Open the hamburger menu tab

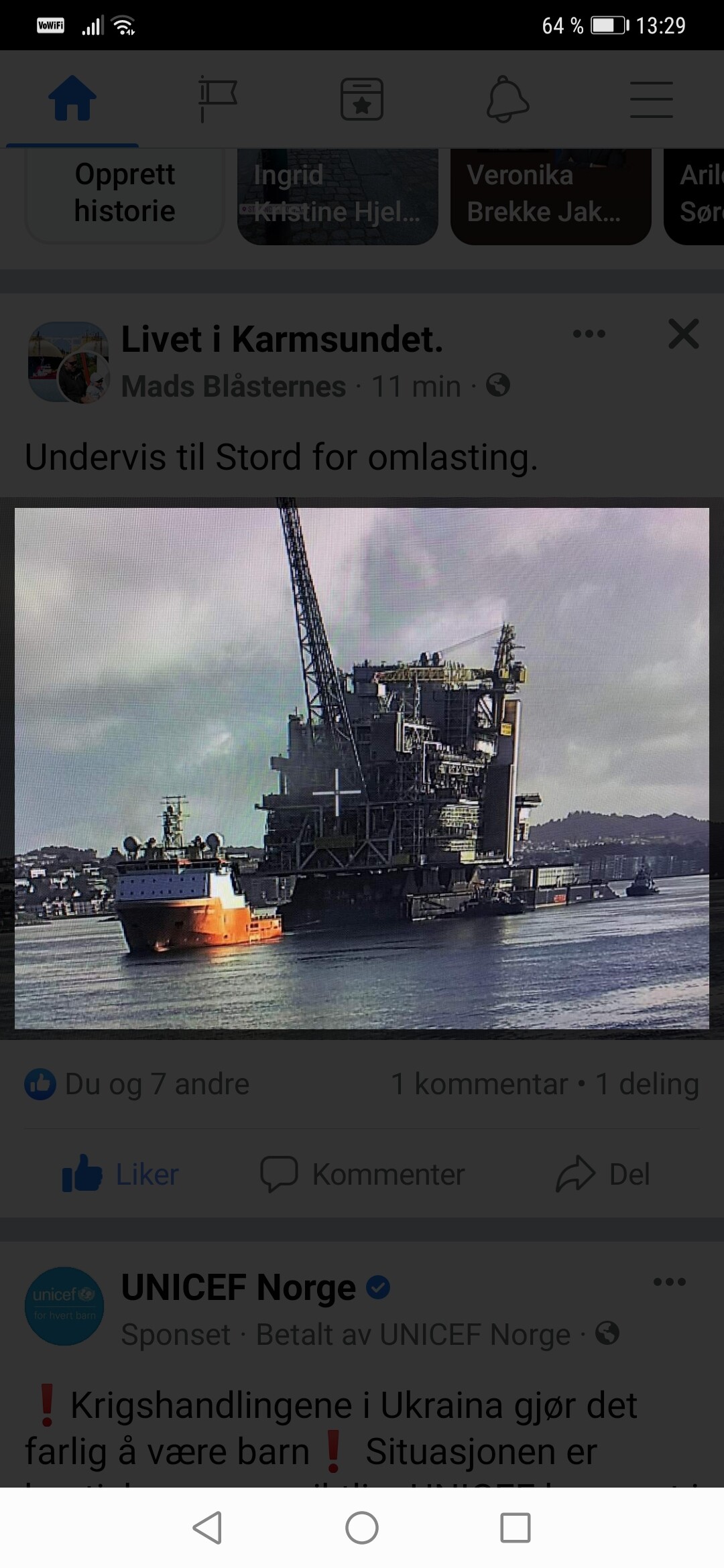pos(652,99)
